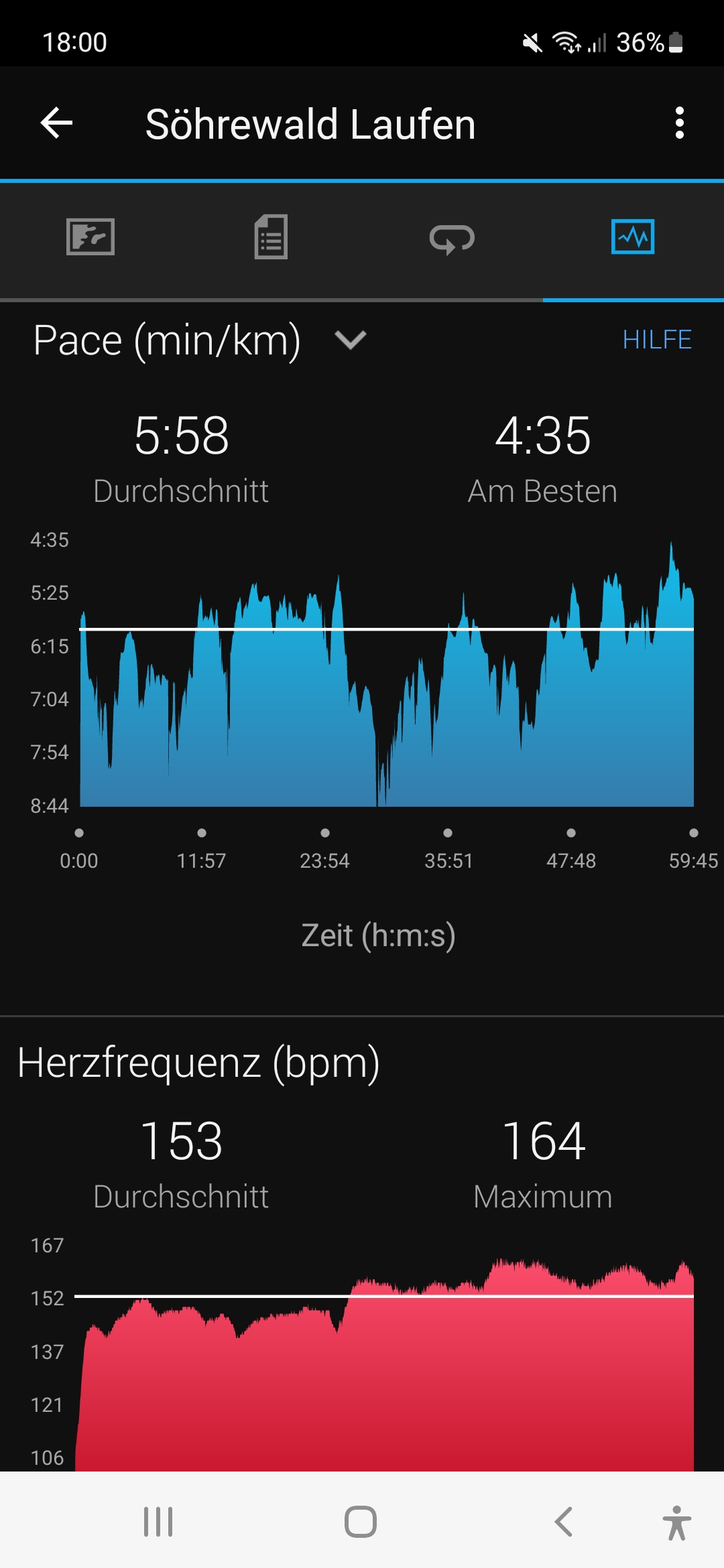Viewport: 724px width, 1568px height.
Task: Switch to the activity details list tab
Action: tap(271, 237)
